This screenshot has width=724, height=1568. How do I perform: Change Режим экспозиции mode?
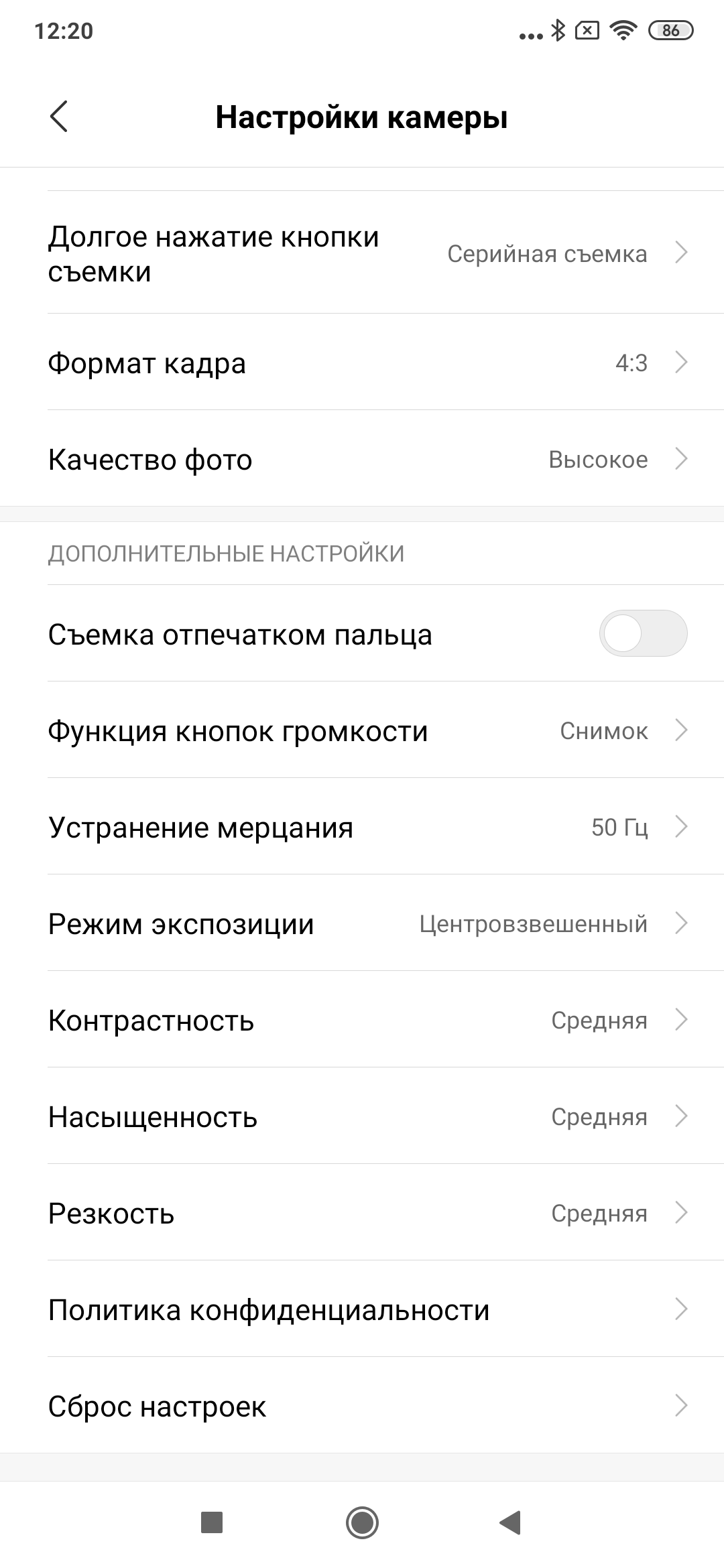pyautogui.click(x=362, y=923)
